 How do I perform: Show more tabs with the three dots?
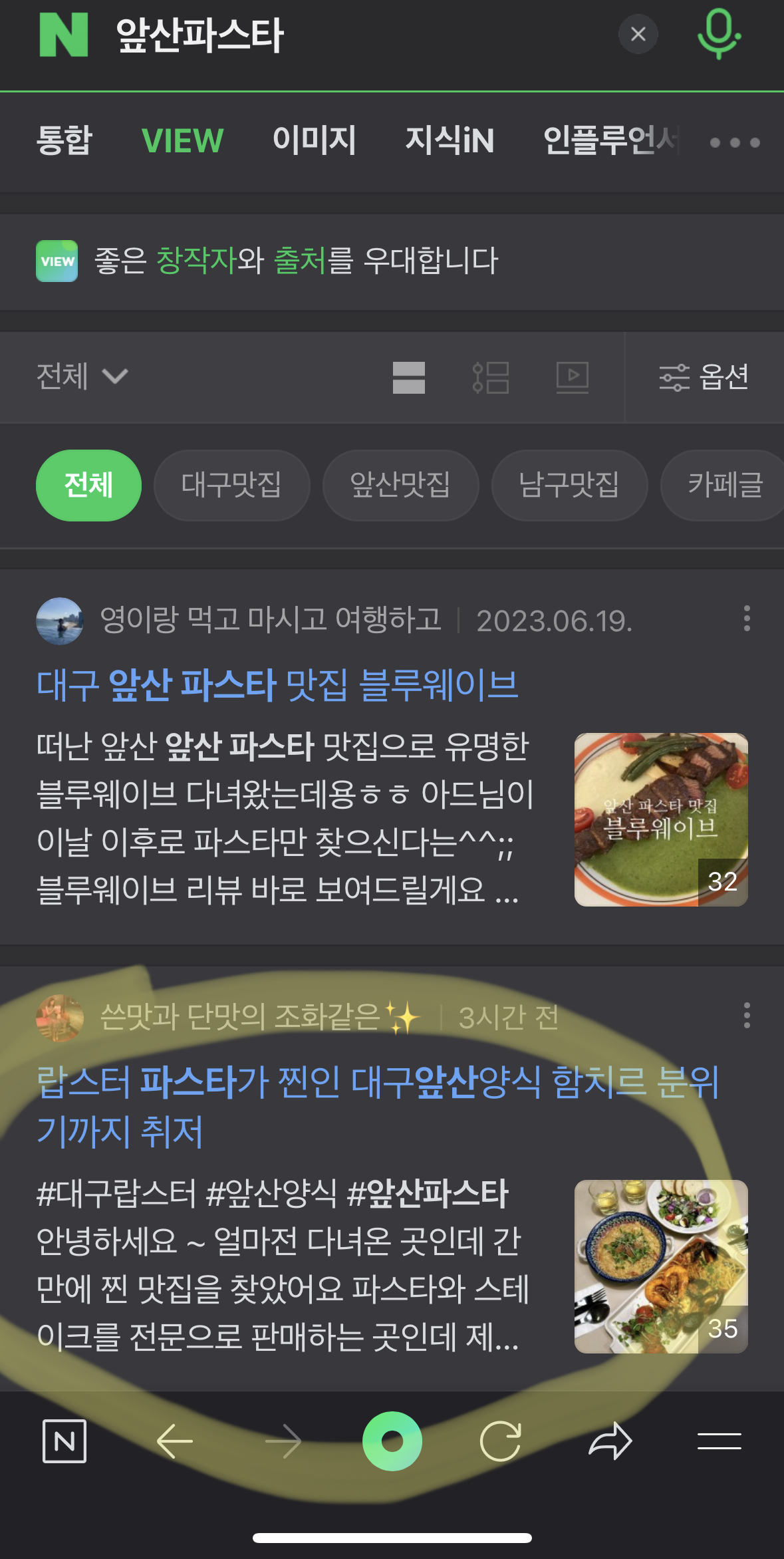[735, 142]
